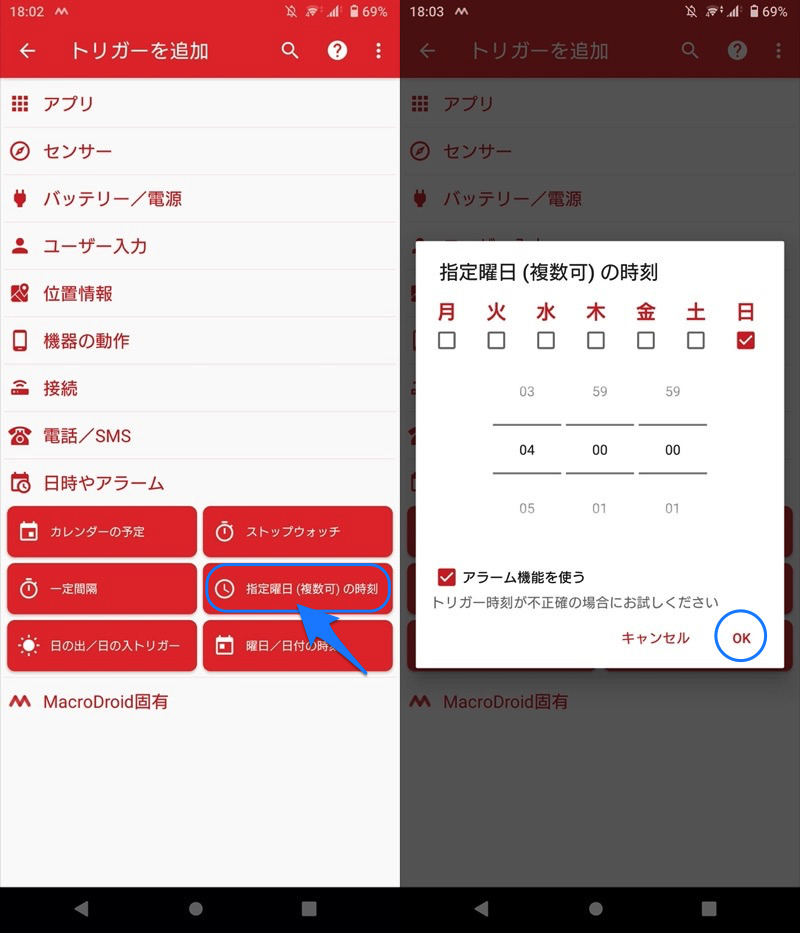Viewport: 800px width, 933px height.
Task: Check the 火 day checkbox
Action: coord(496,341)
